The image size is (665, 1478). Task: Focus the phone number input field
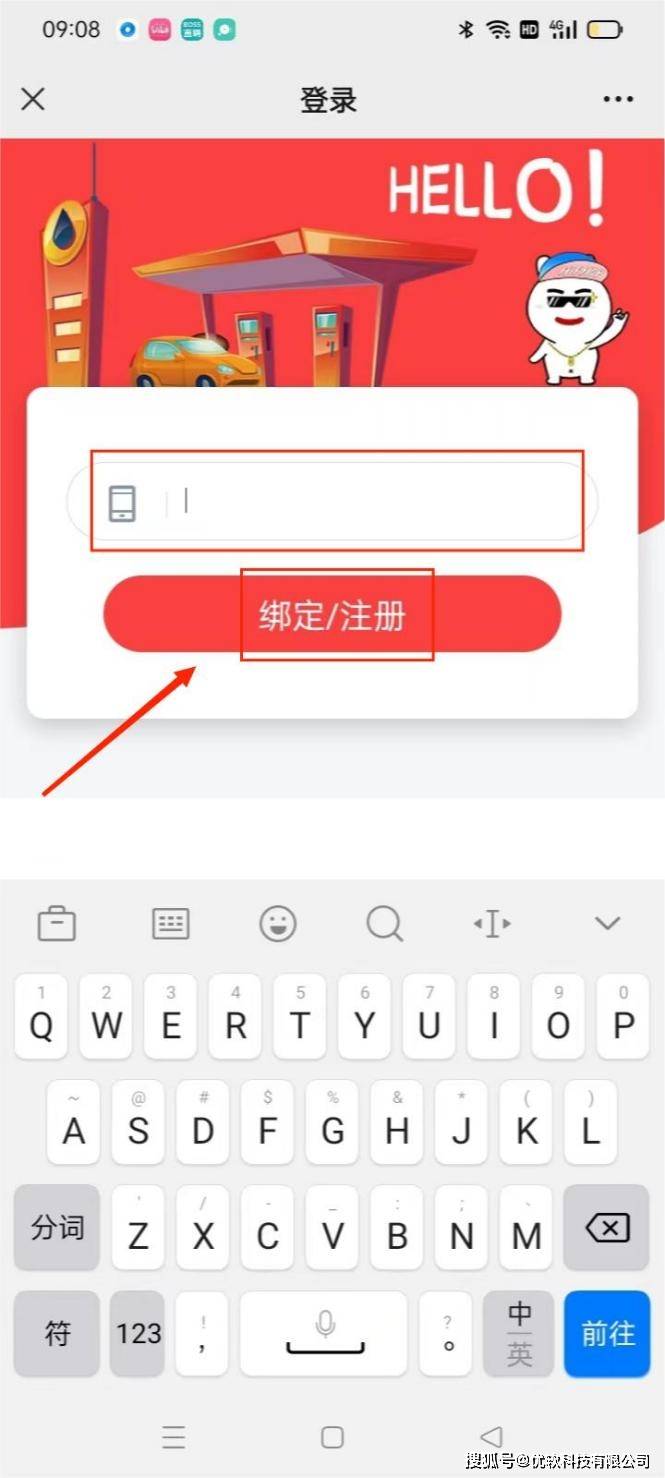click(x=380, y=502)
